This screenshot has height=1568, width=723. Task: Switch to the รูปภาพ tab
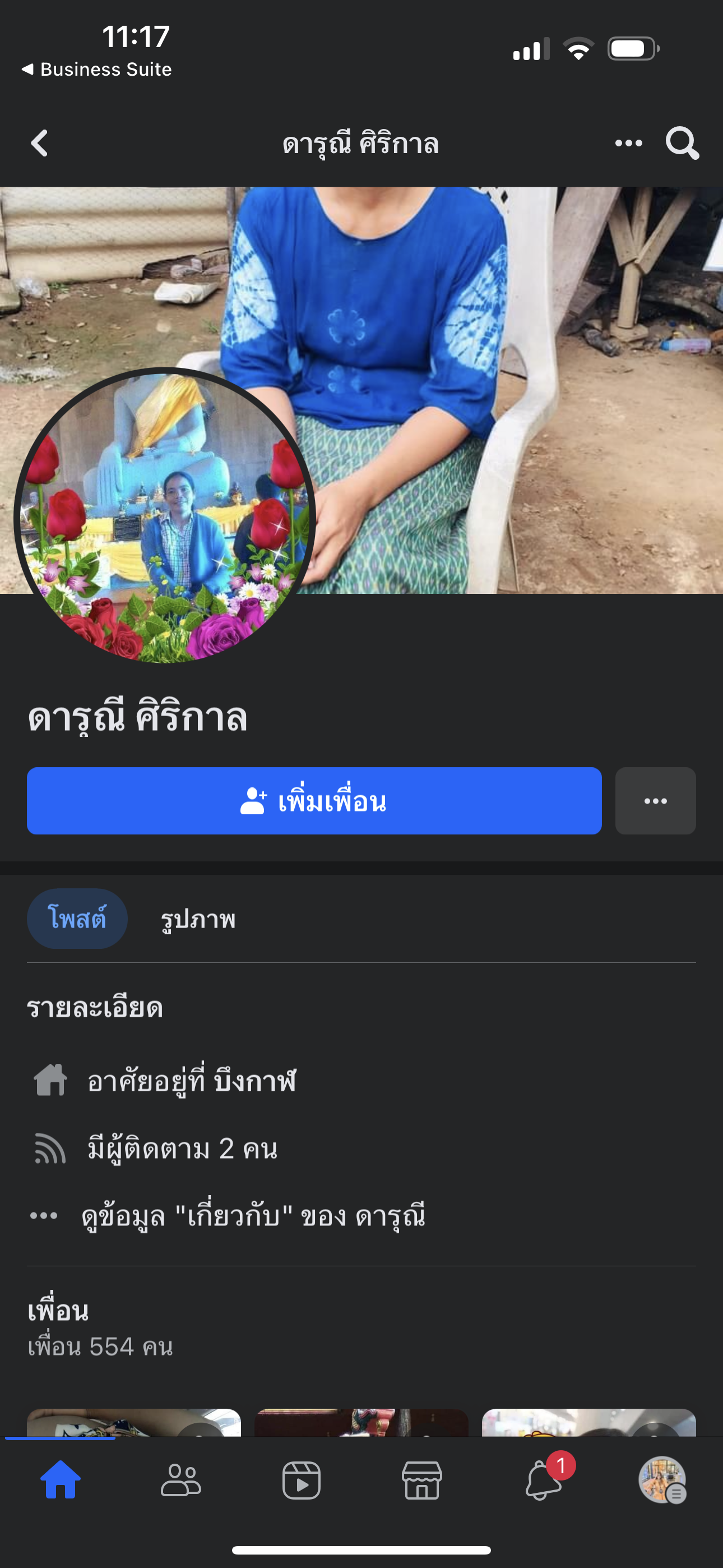point(198,919)
